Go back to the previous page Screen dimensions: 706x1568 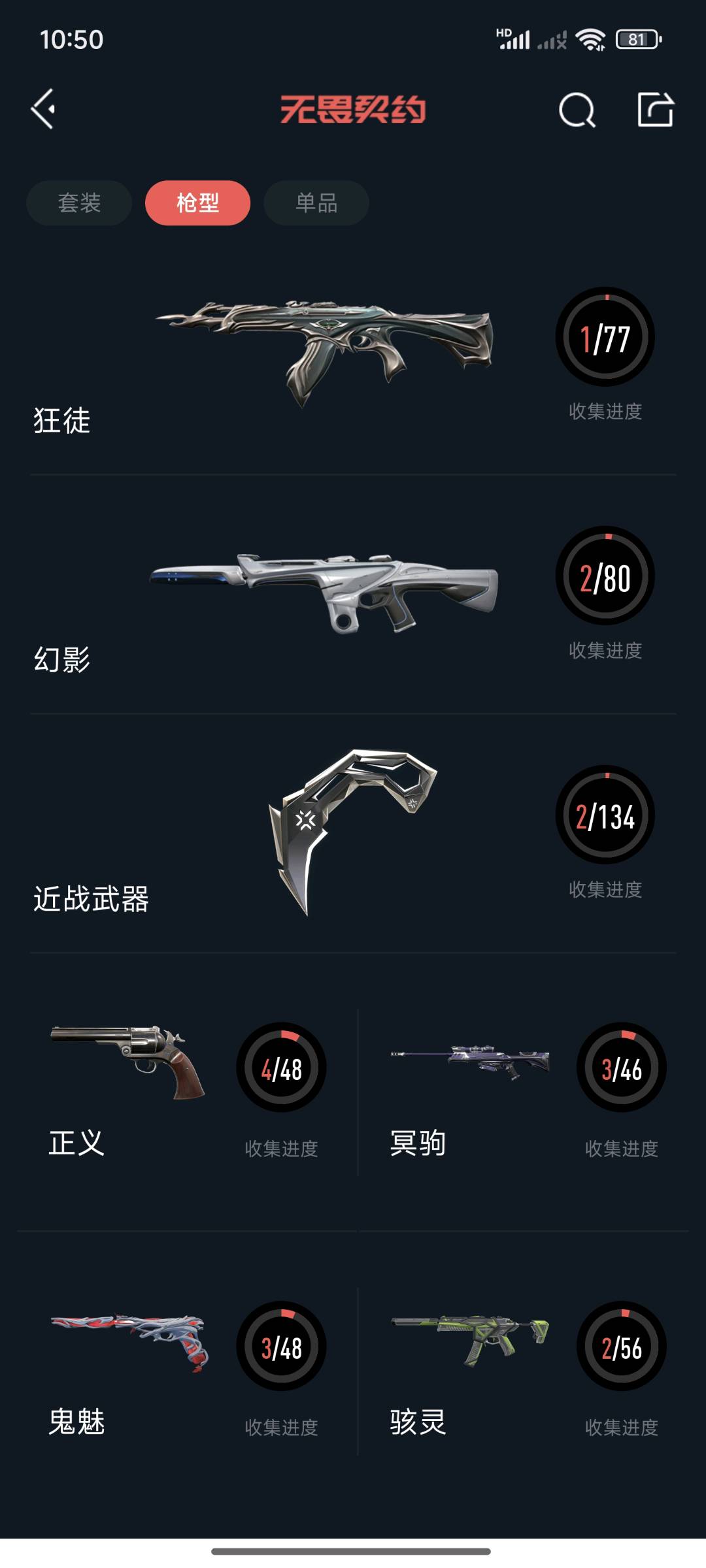coord(43,109)
